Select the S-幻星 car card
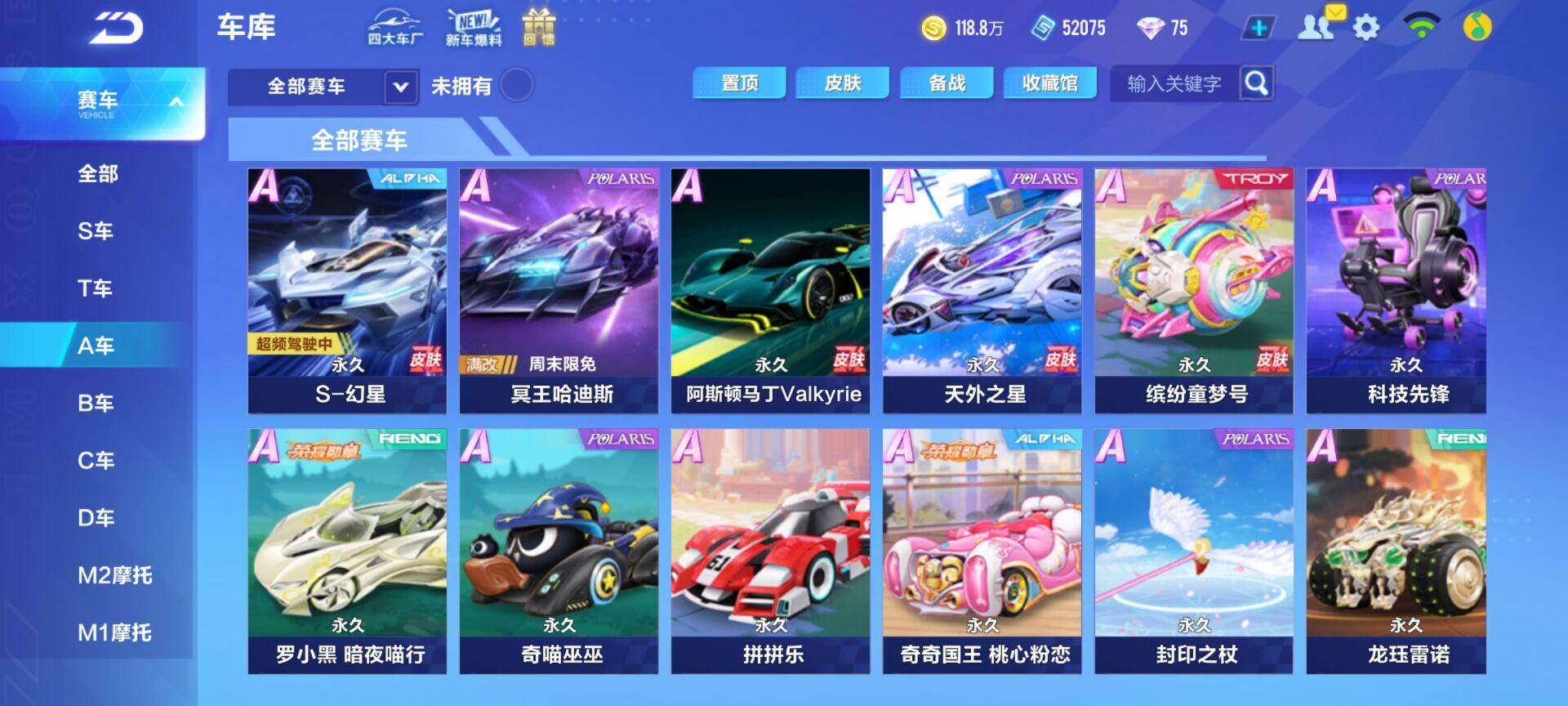The image size is (1568, 706). click(347, 290)
